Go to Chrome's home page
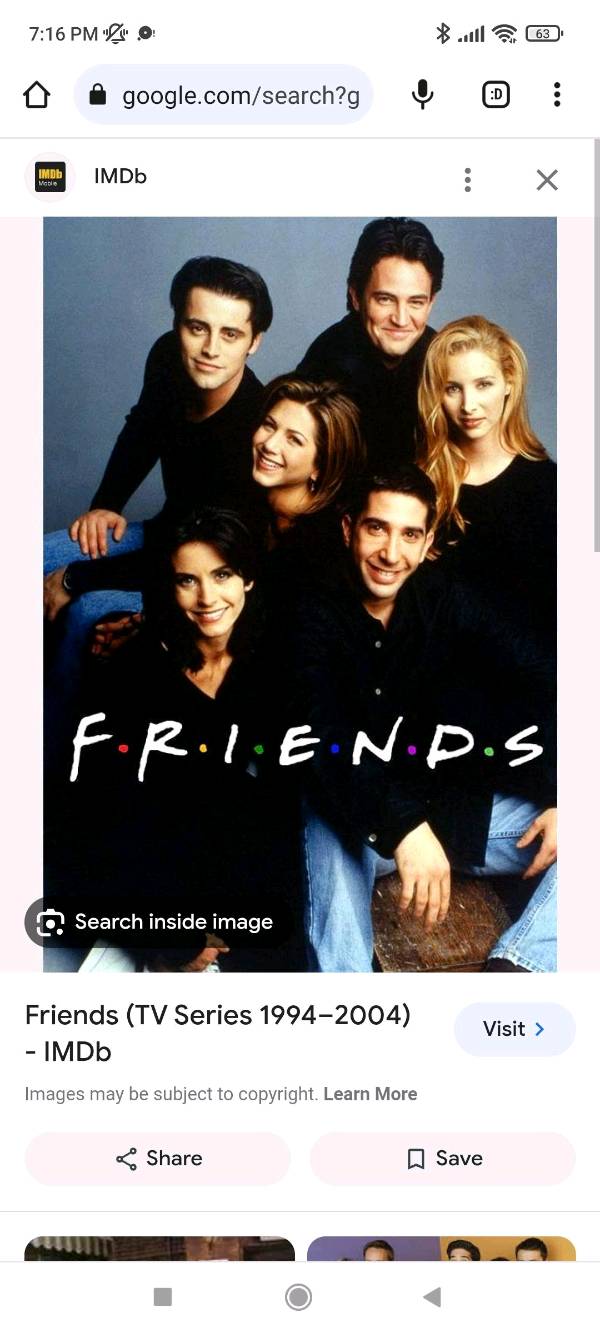This screenshot has height=1333, width=600. (x=37, y=95)
